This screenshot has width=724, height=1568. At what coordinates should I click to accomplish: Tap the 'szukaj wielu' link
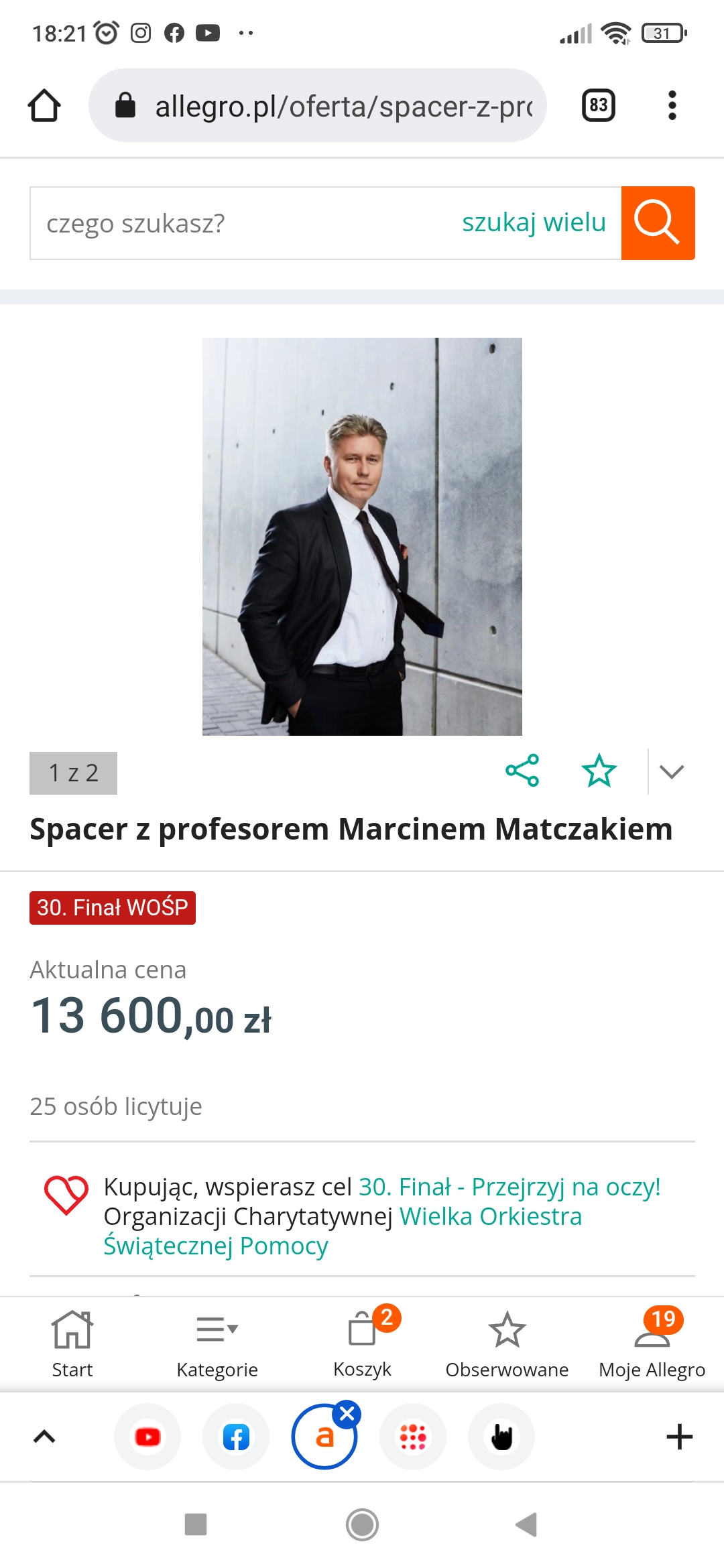click(534, 222)
